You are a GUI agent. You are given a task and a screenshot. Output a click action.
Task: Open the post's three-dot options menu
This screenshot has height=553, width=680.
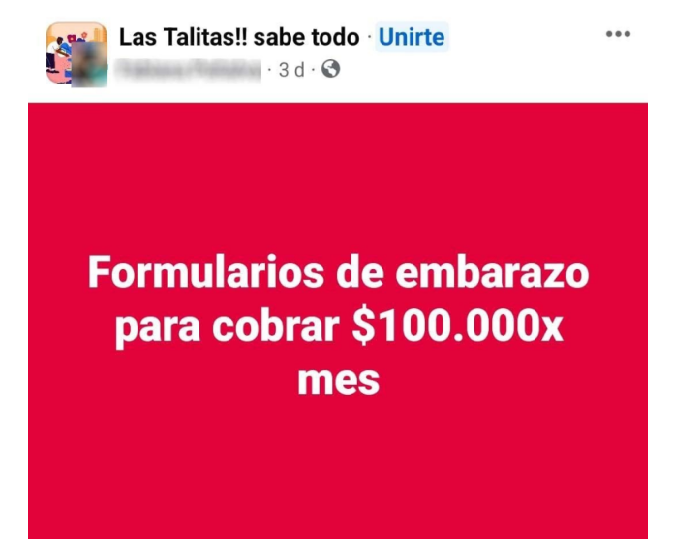(x=618, y=35)
